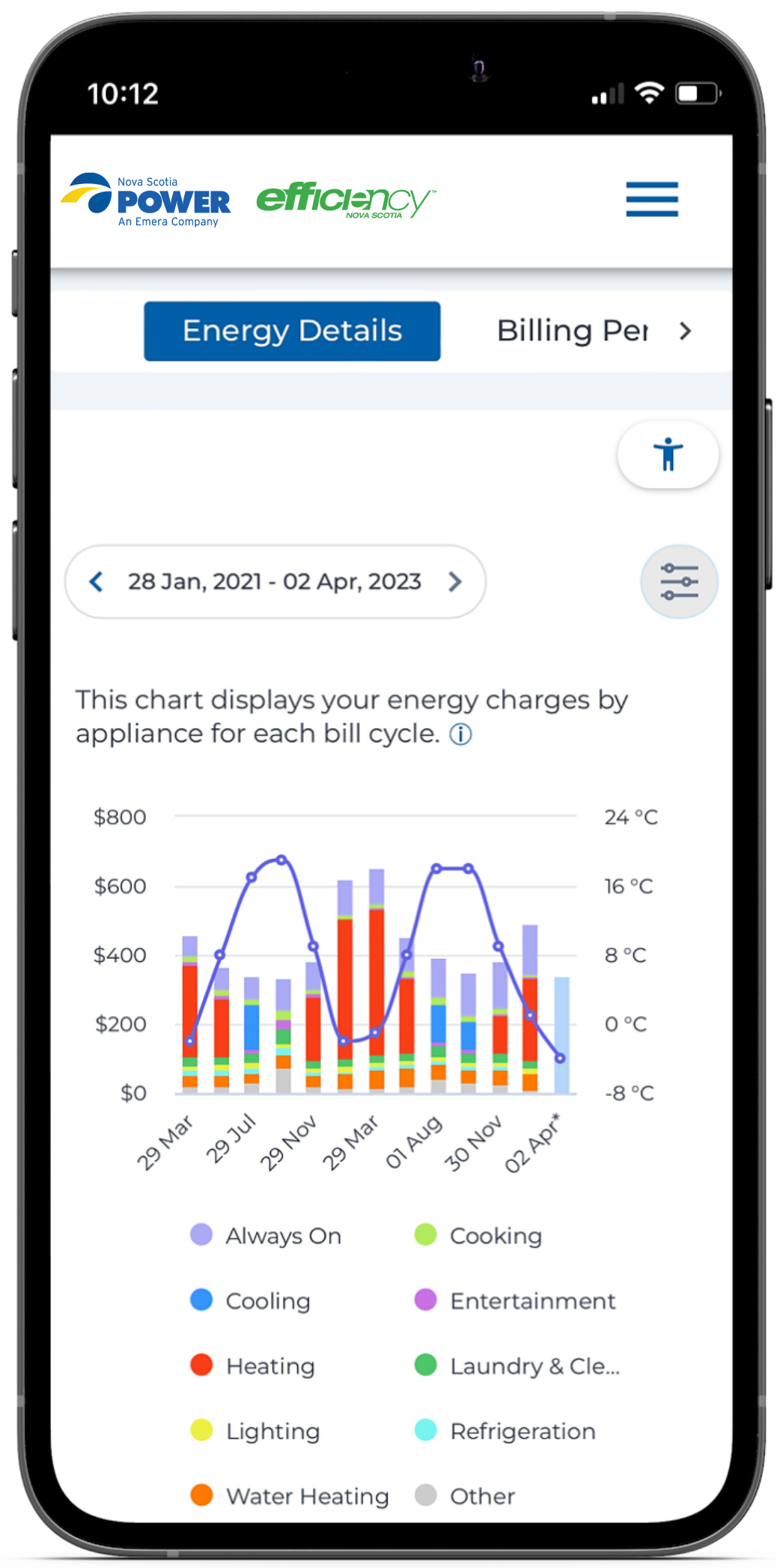This screenshot has height=1568, width=777.
Task: Go to the next date range
Action: pyautogui.click(x=454, y=581)
